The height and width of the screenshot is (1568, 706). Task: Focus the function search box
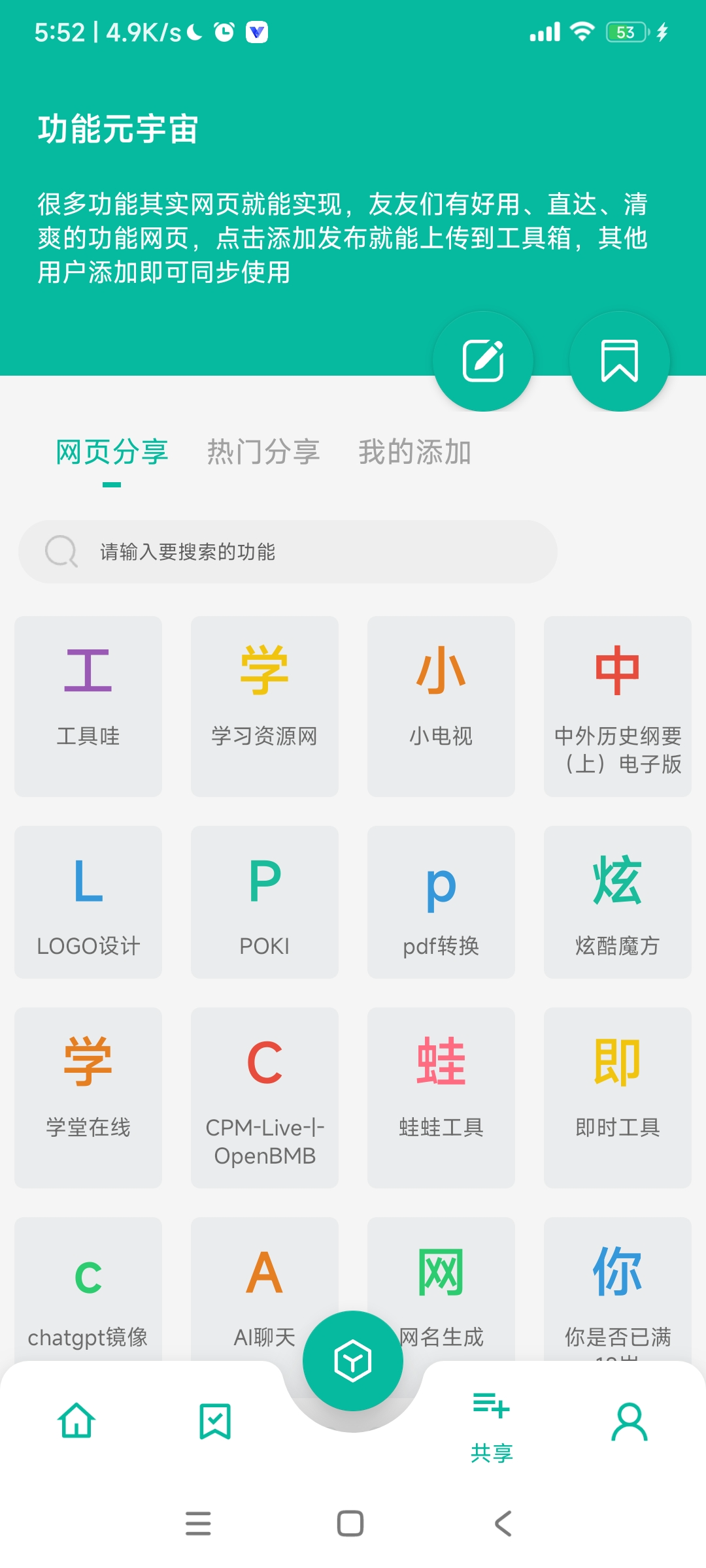pos(288,552)
